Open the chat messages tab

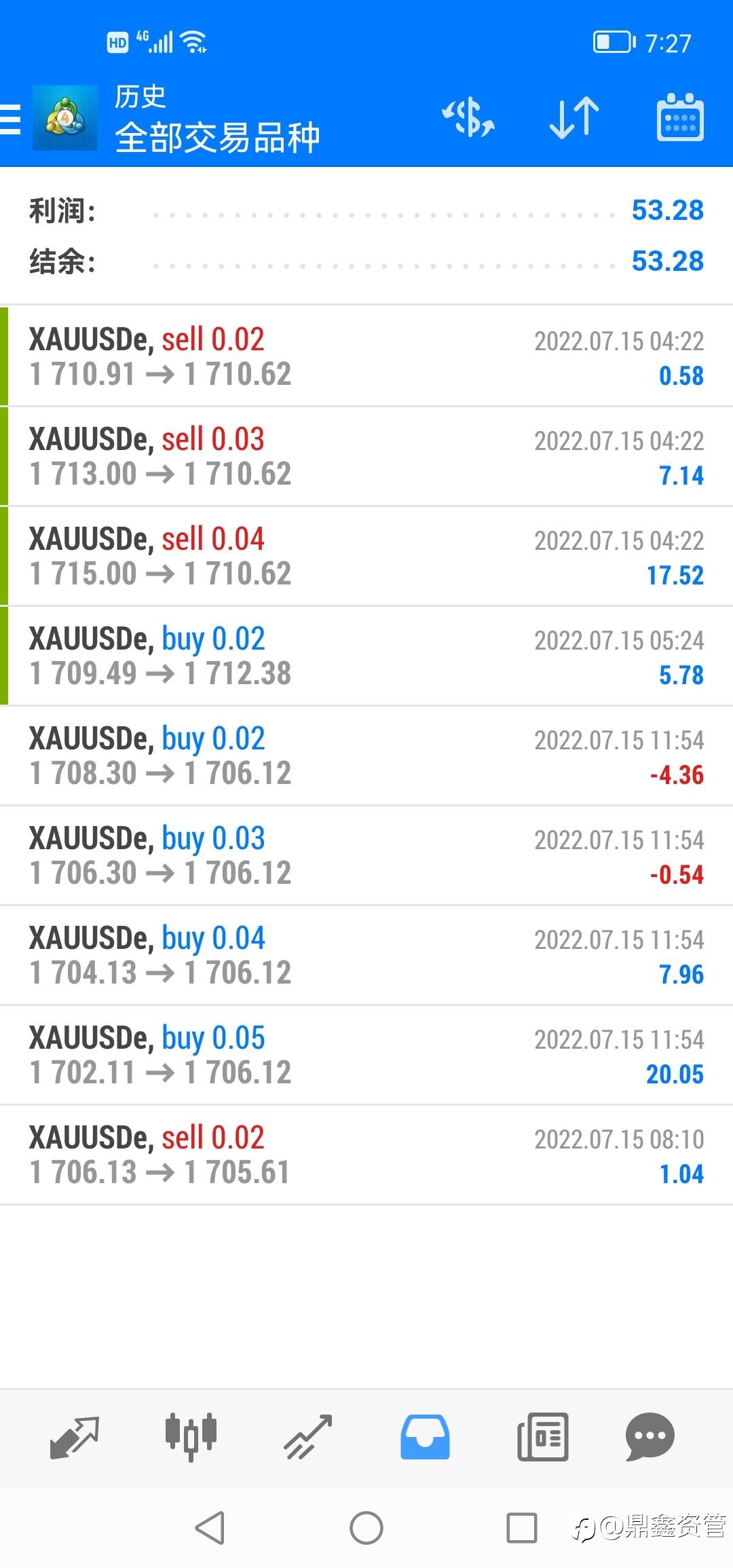650,1437
